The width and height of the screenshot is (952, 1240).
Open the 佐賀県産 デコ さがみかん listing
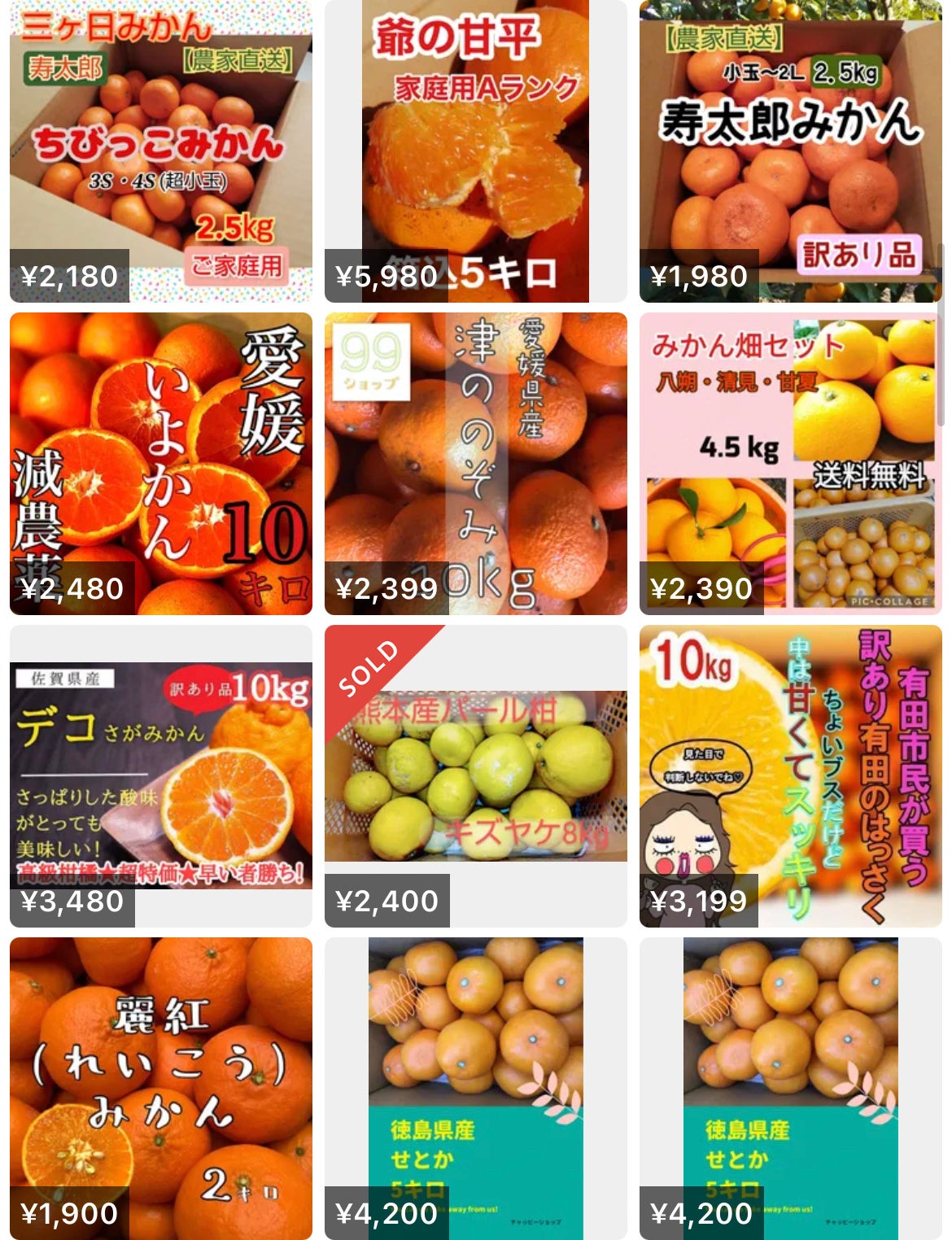pos(160,775)
